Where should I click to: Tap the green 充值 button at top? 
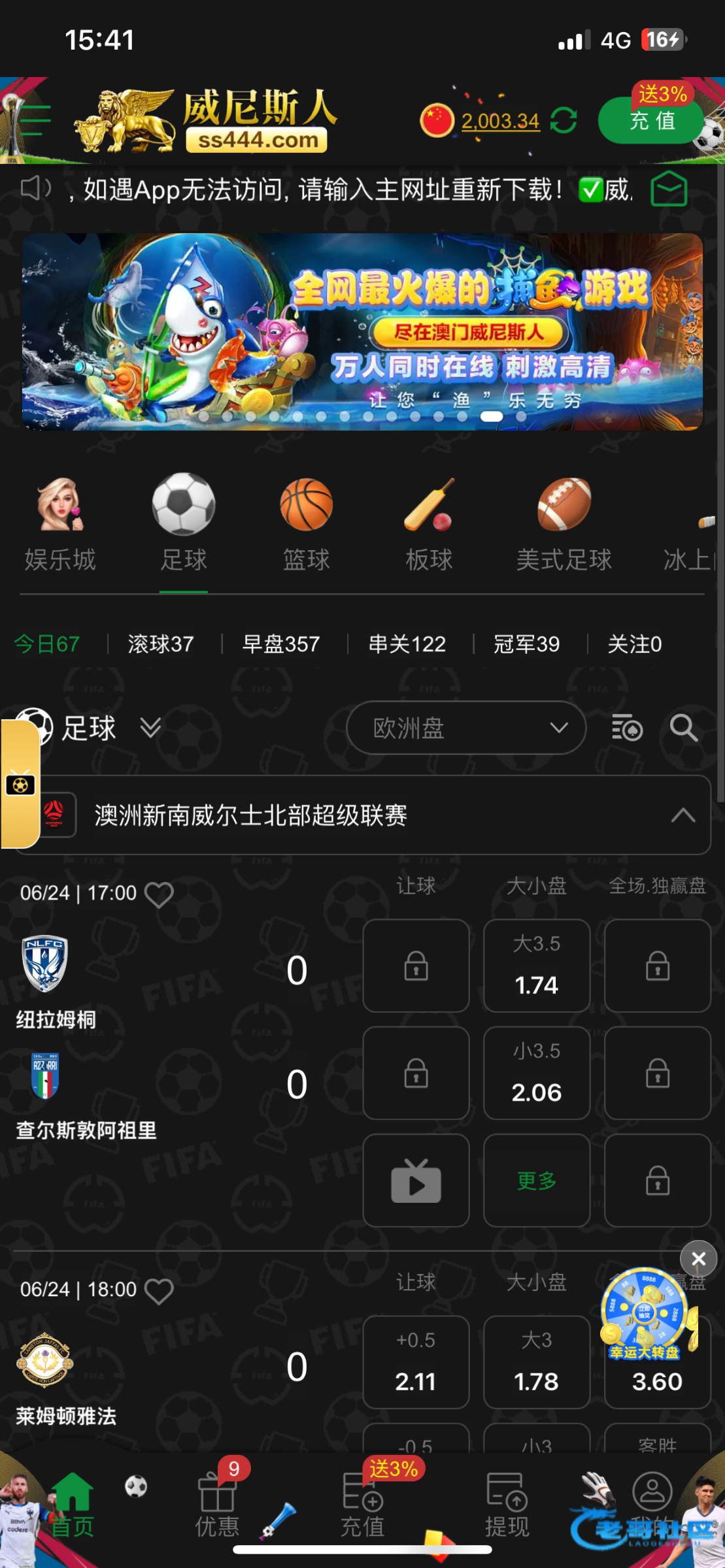(x=650, y=121)
